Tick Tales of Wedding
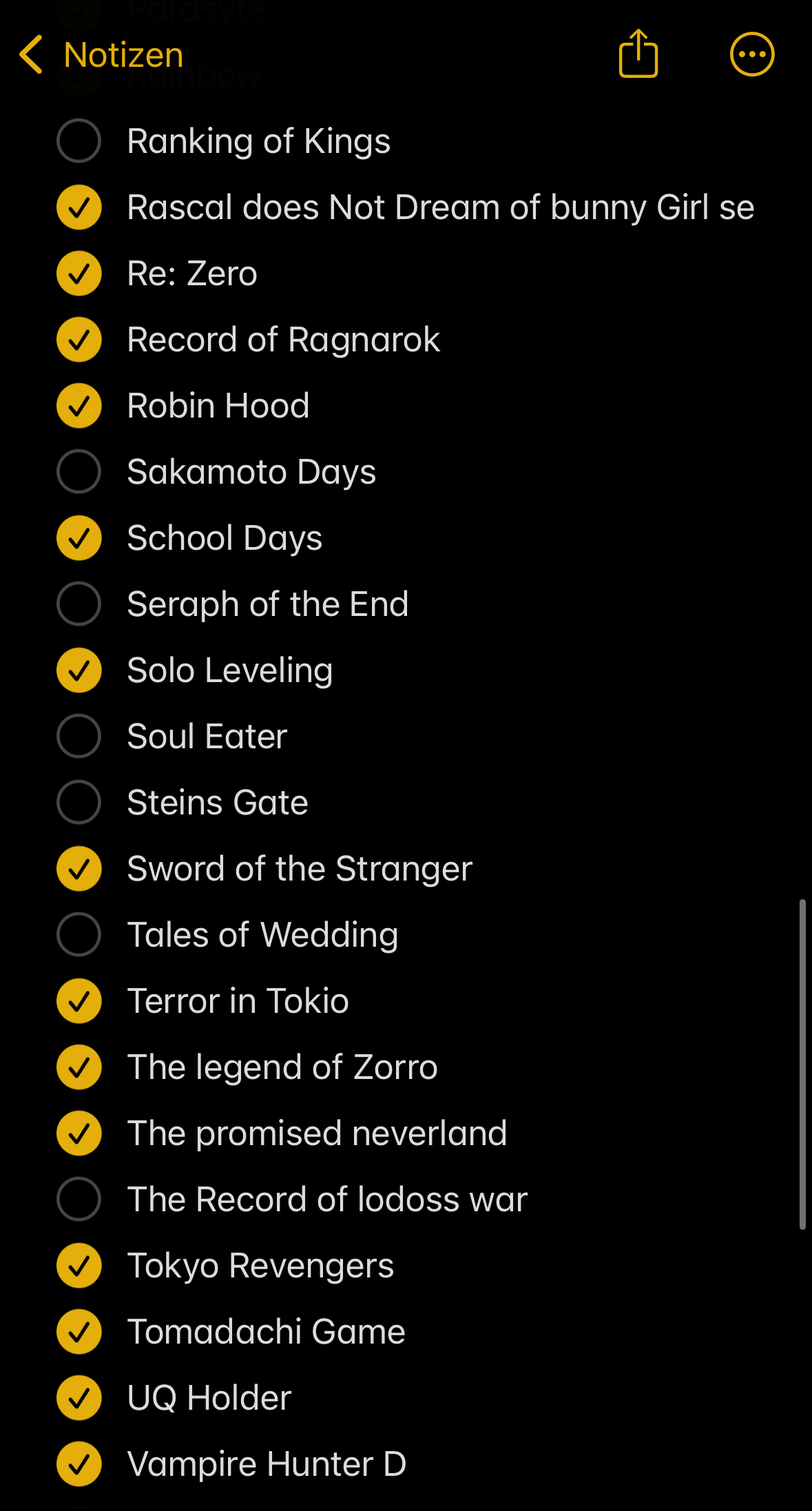 tap(79, 935)
